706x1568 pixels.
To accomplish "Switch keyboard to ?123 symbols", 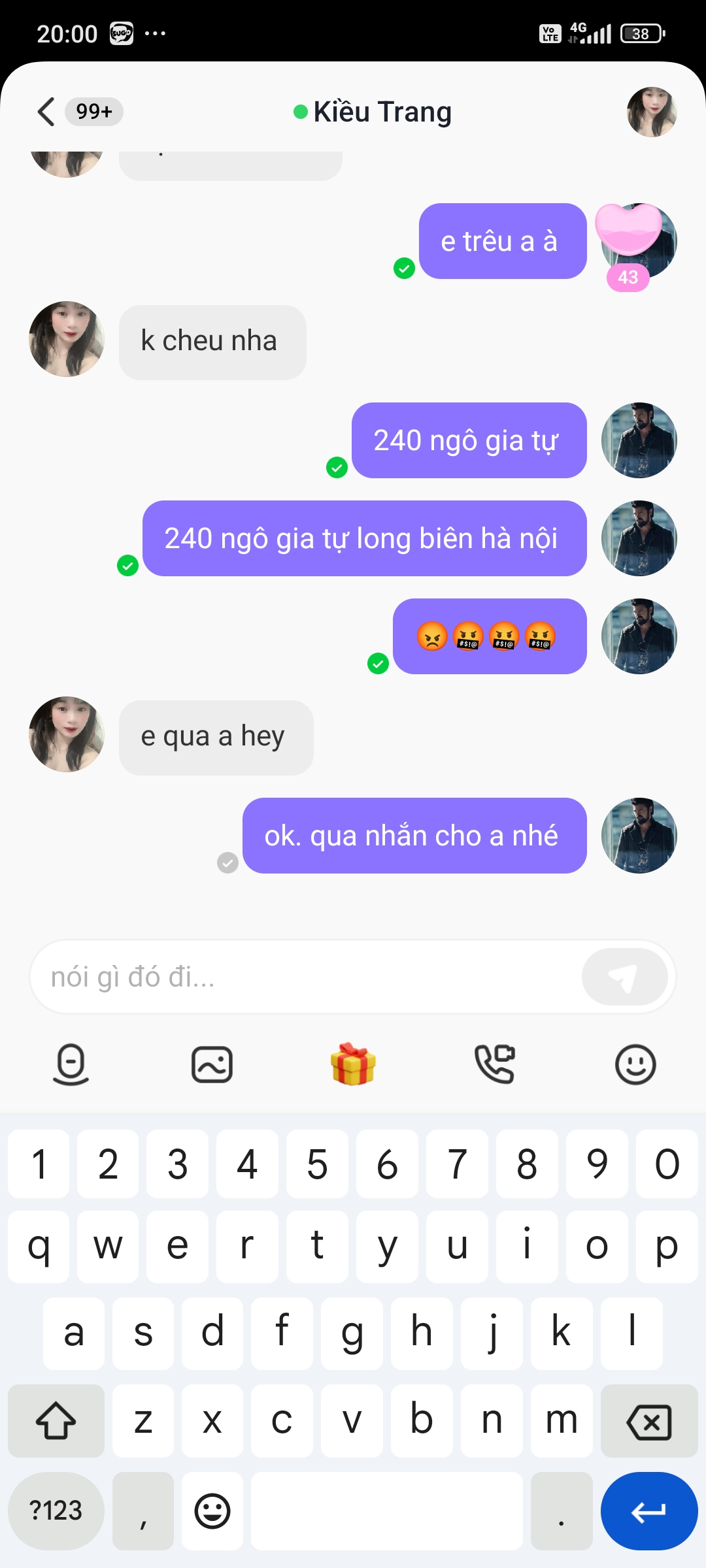I will click(x=56, y=1511).
